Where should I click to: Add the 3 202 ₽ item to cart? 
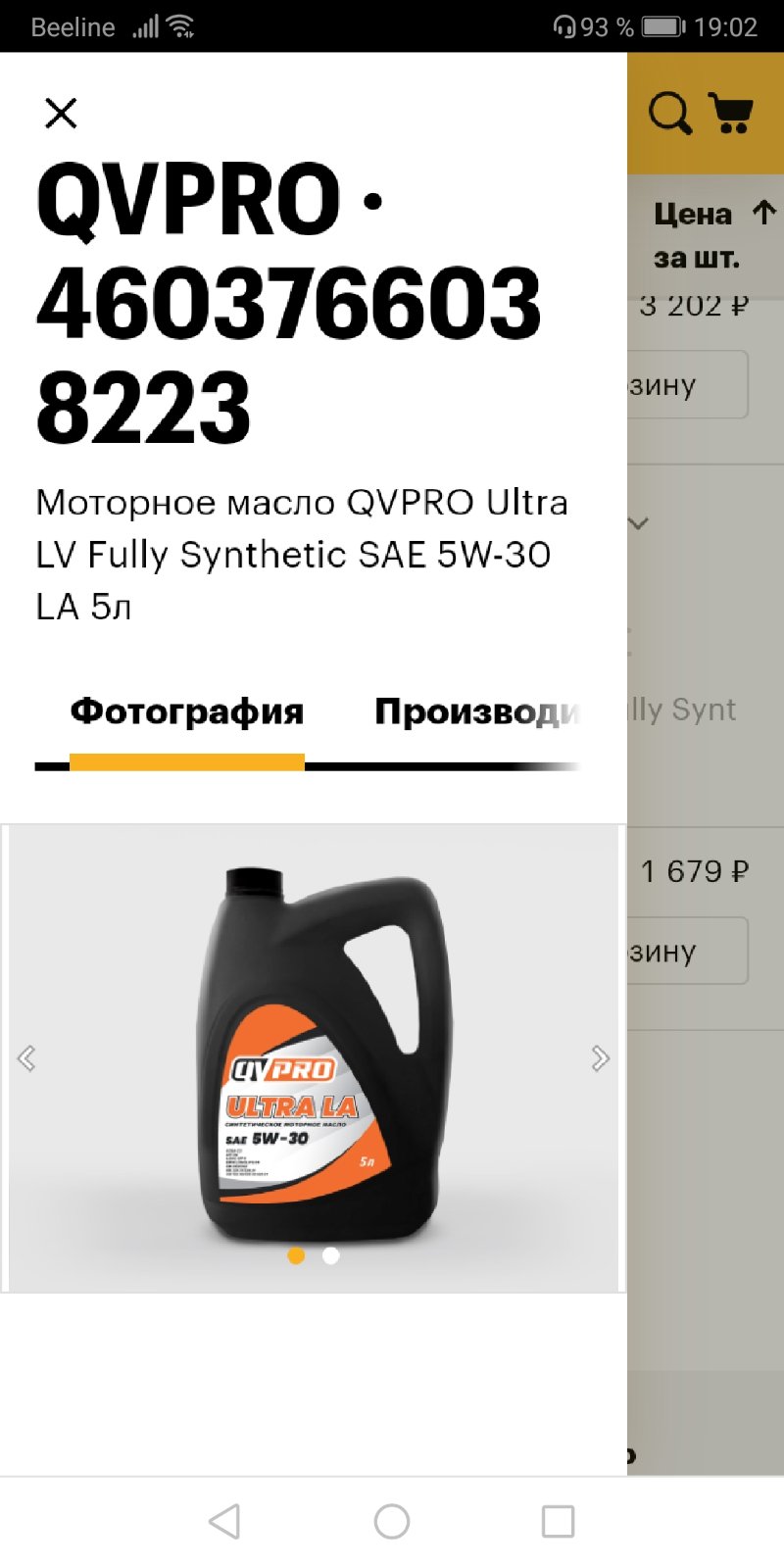pyautogui.click(x=688, y=384)
